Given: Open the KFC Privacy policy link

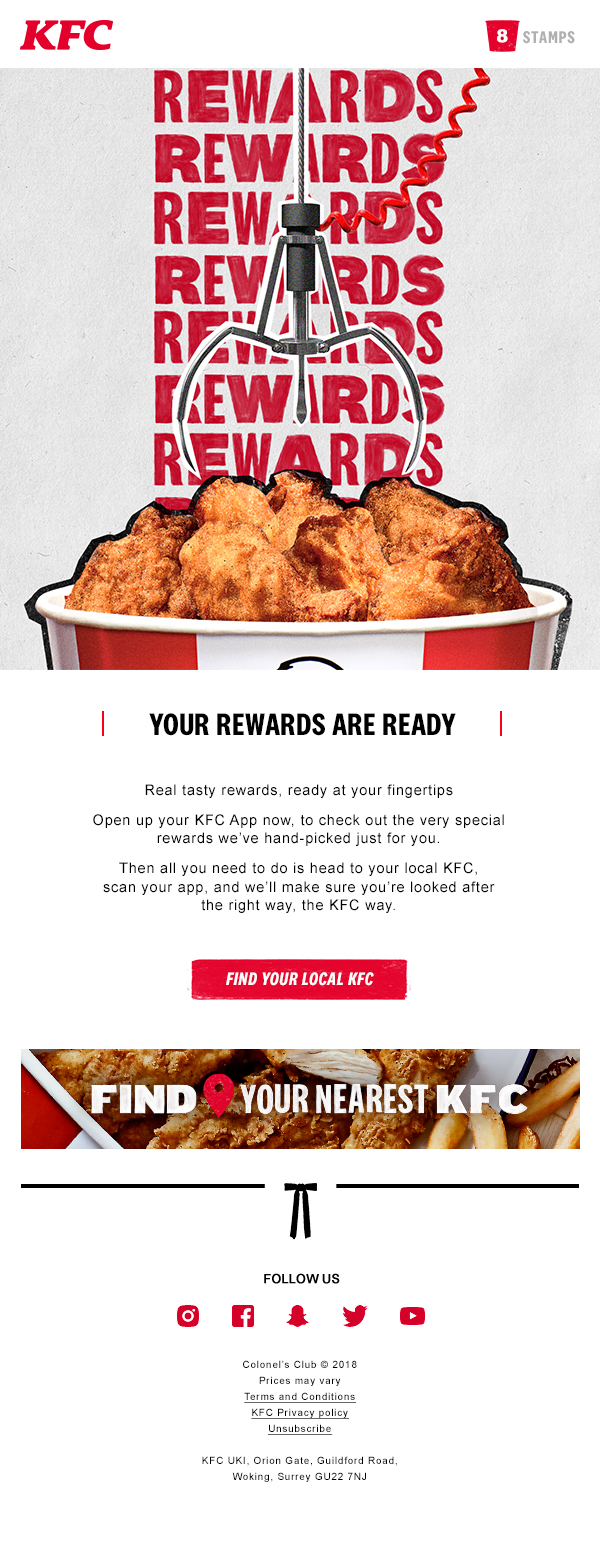Looking at the screenshot, I should (x=300, y=1413).
